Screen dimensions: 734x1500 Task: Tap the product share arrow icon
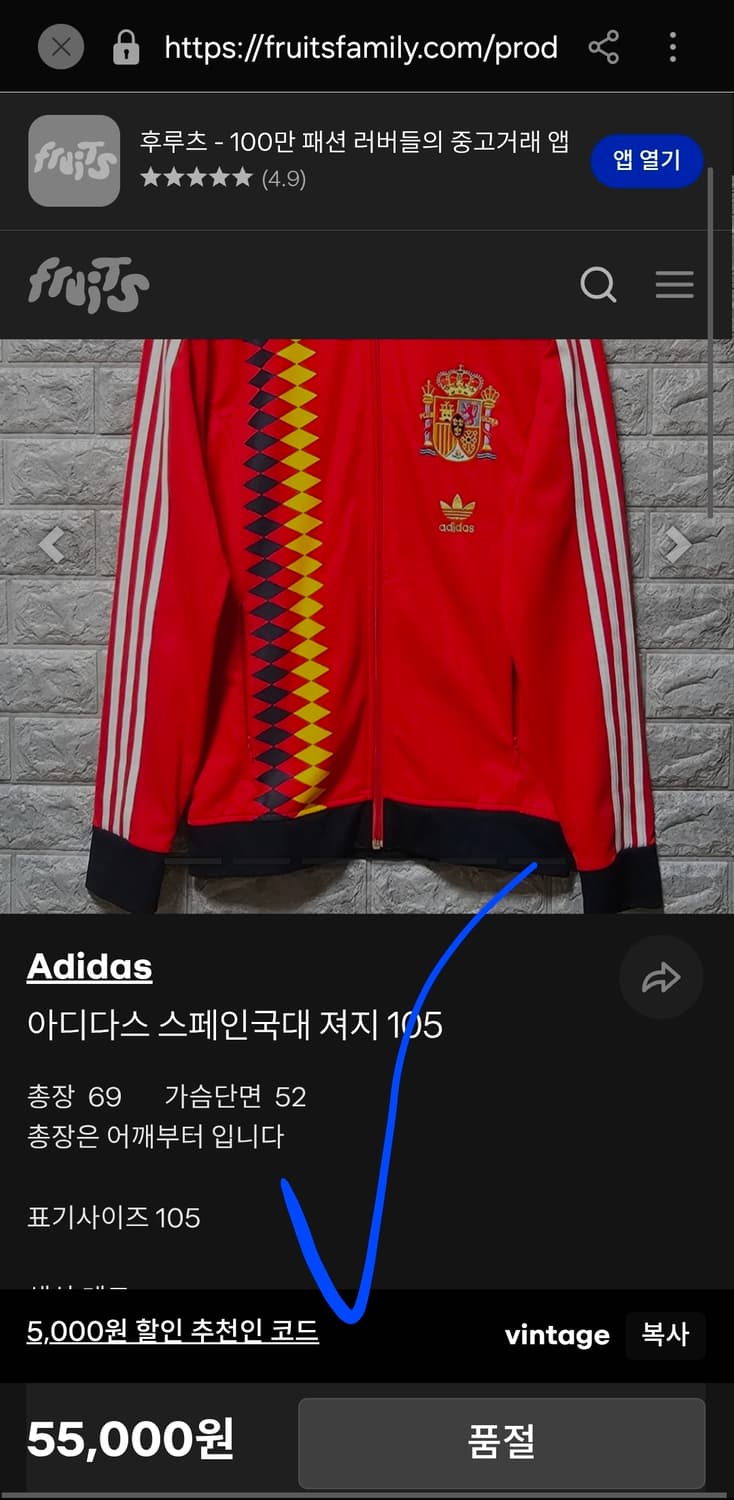click(x=661, y=977)
